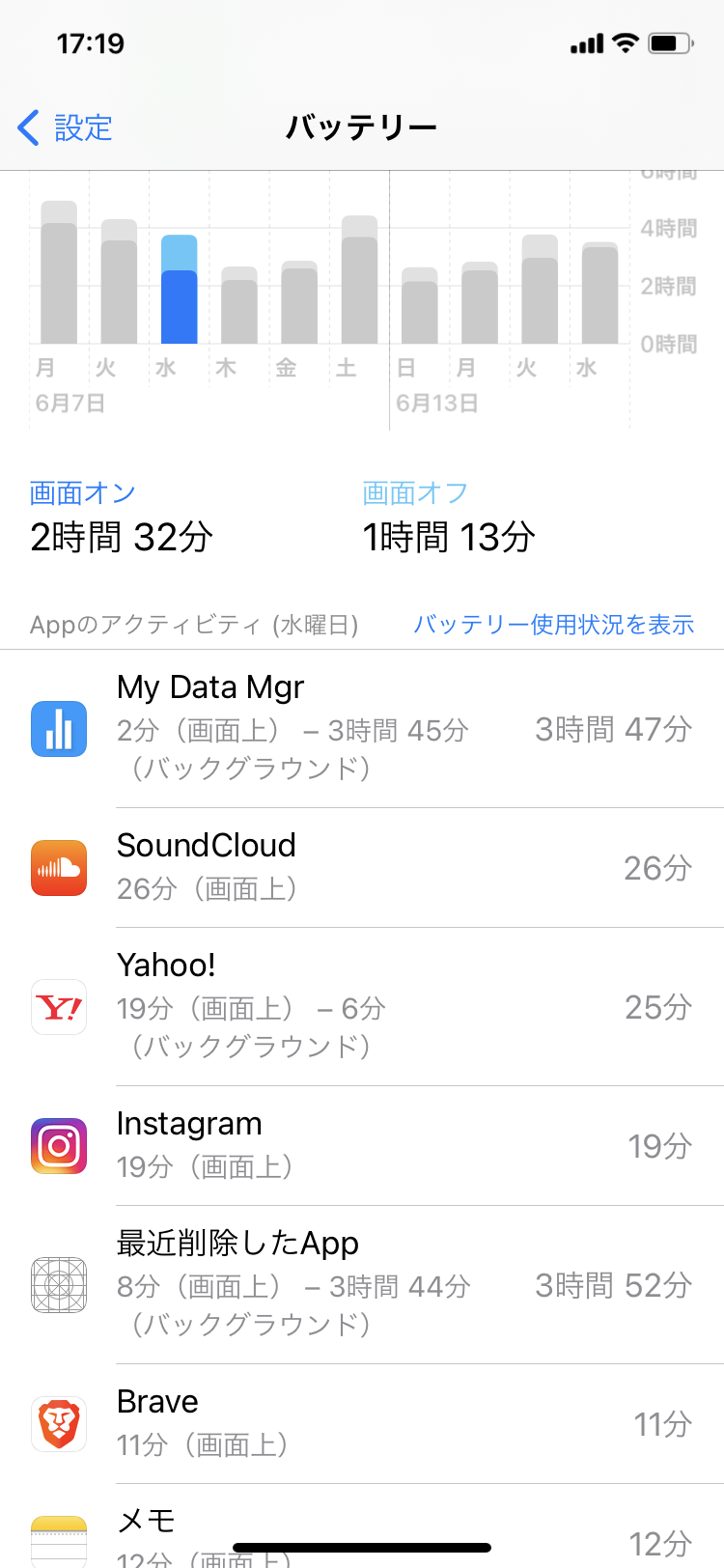Select the 金 Friday bar in chart
This screenshot has height=1568, width=724.
299,304
